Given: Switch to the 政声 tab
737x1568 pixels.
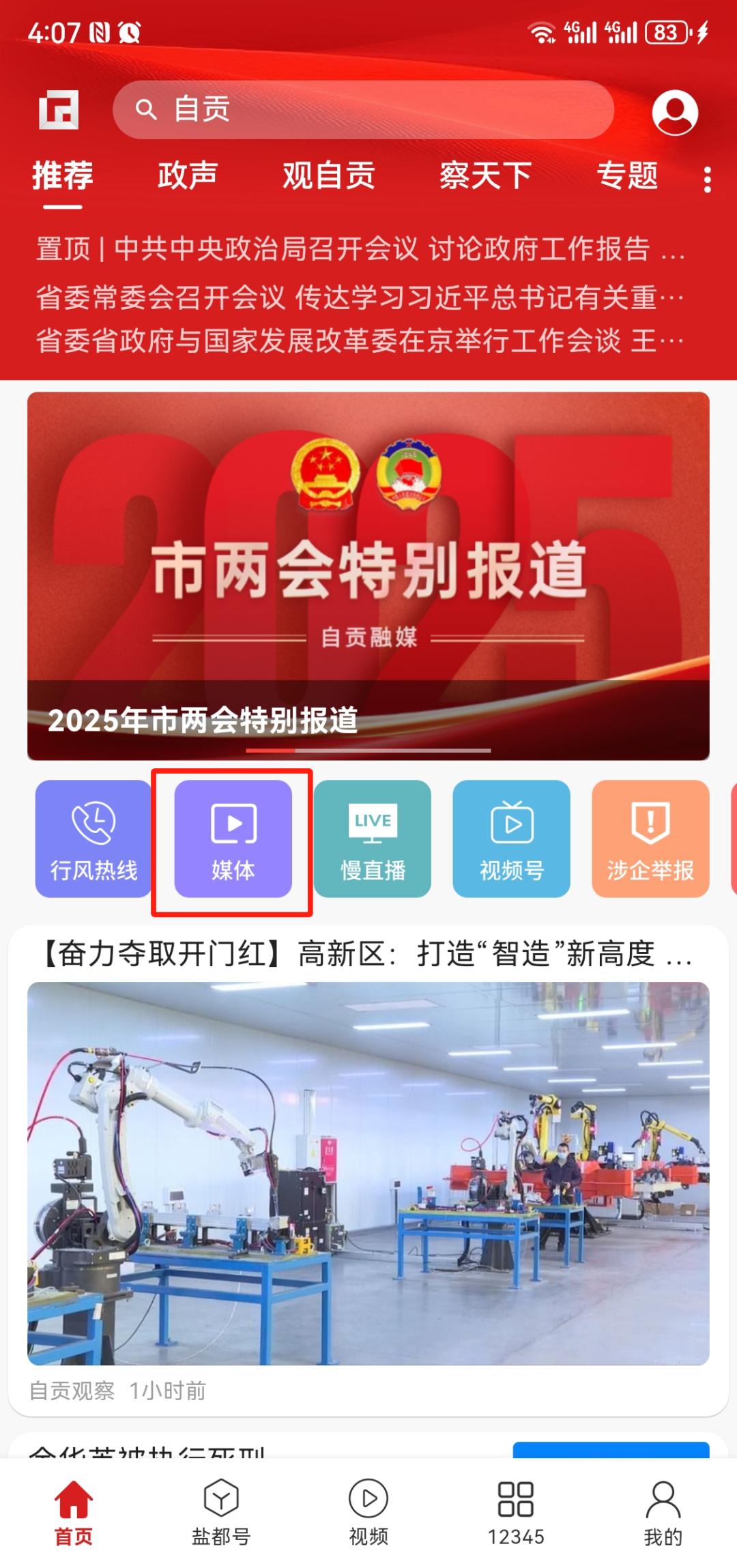Looking at the screenshot, I should pos(187,176).
